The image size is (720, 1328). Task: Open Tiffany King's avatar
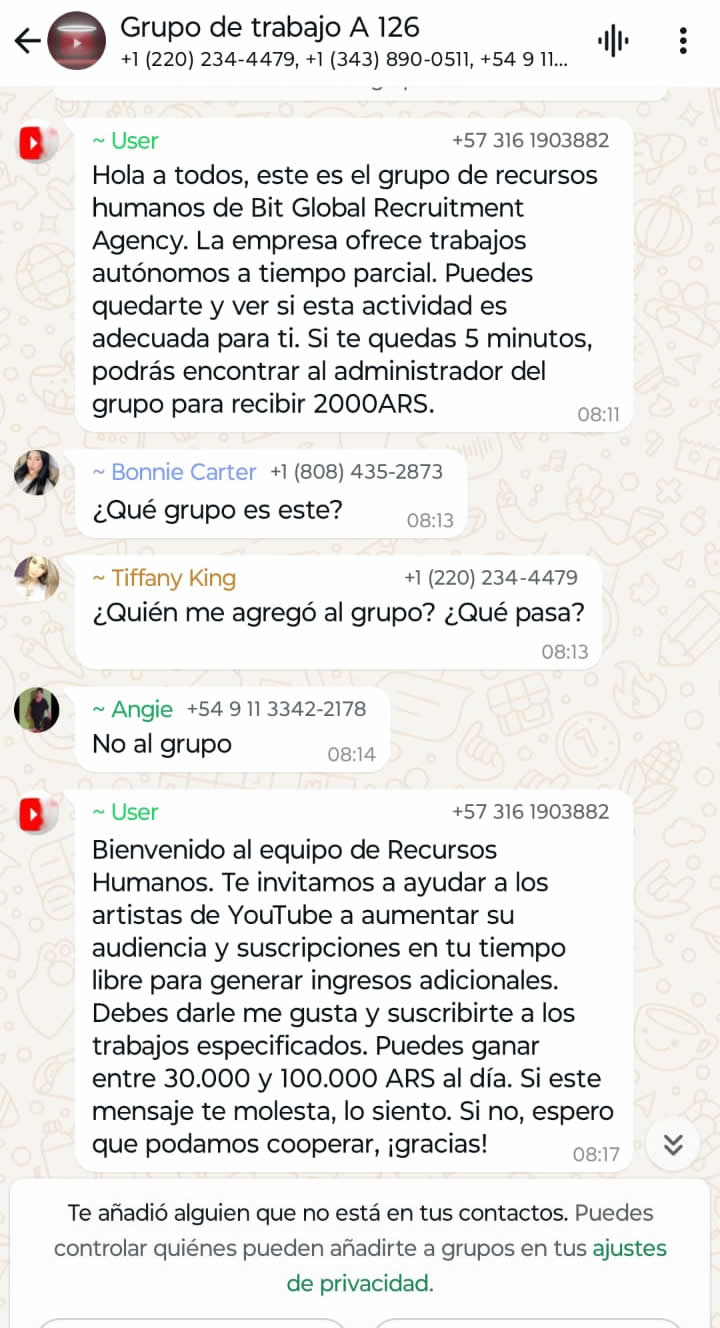(36, 578)
